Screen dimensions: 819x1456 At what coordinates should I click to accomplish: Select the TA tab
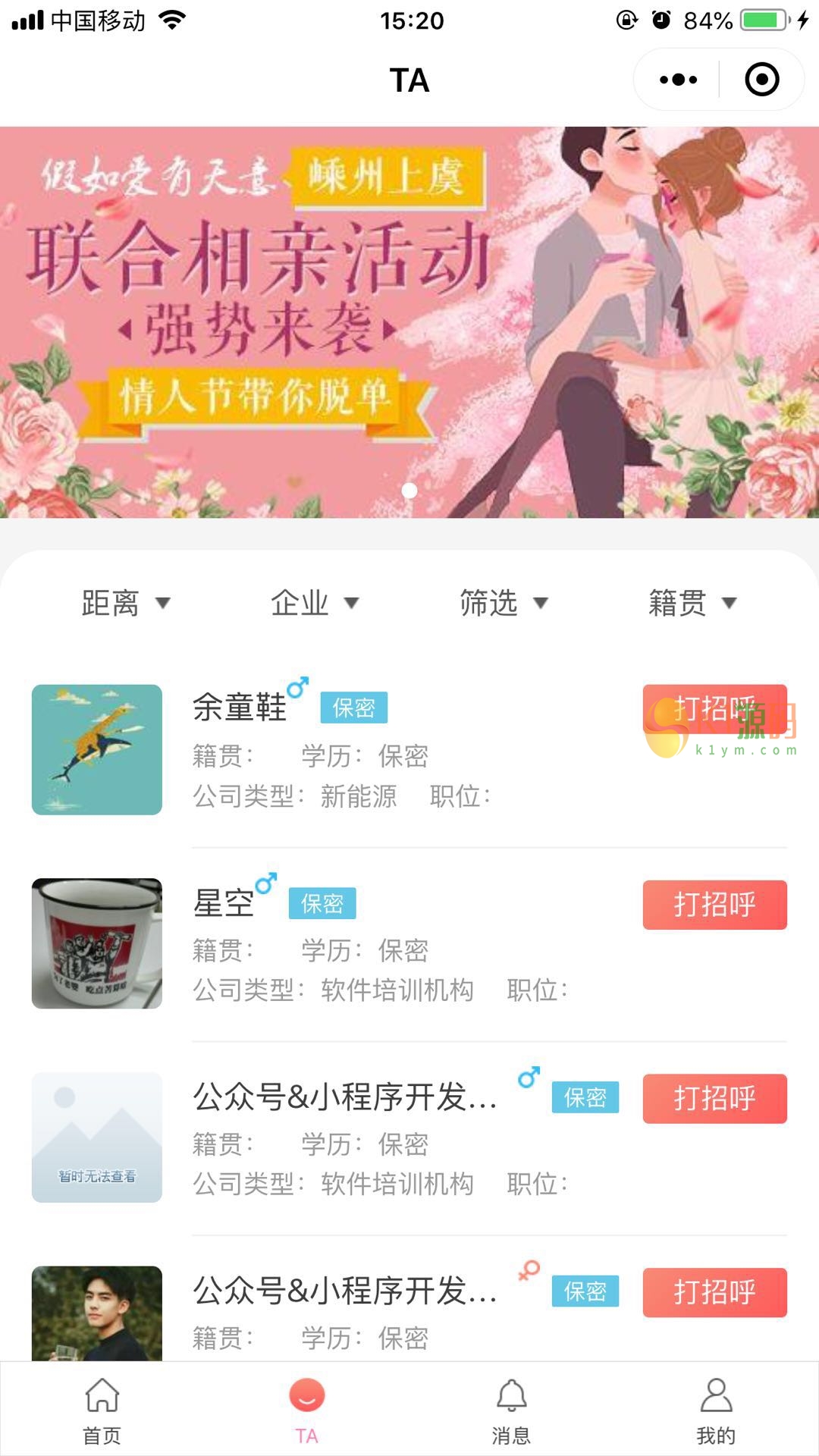click(307, 1410)
